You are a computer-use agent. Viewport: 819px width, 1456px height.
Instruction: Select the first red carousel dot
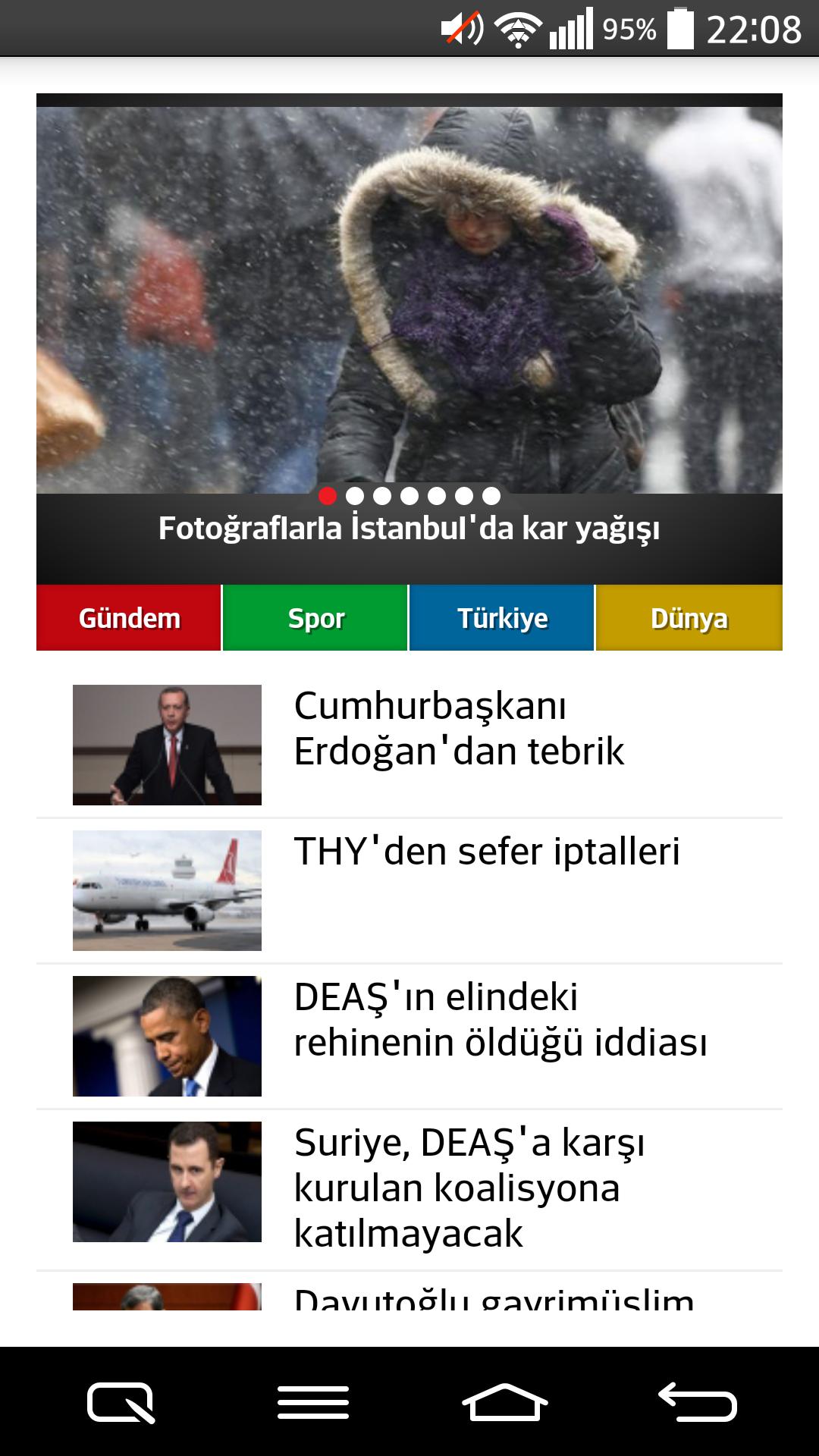point(328,497)
